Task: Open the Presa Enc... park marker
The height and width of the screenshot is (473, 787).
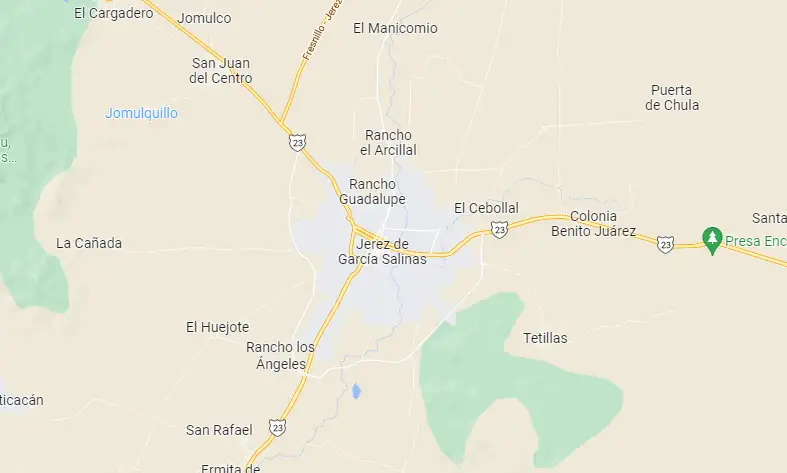Action: point(712,240)
